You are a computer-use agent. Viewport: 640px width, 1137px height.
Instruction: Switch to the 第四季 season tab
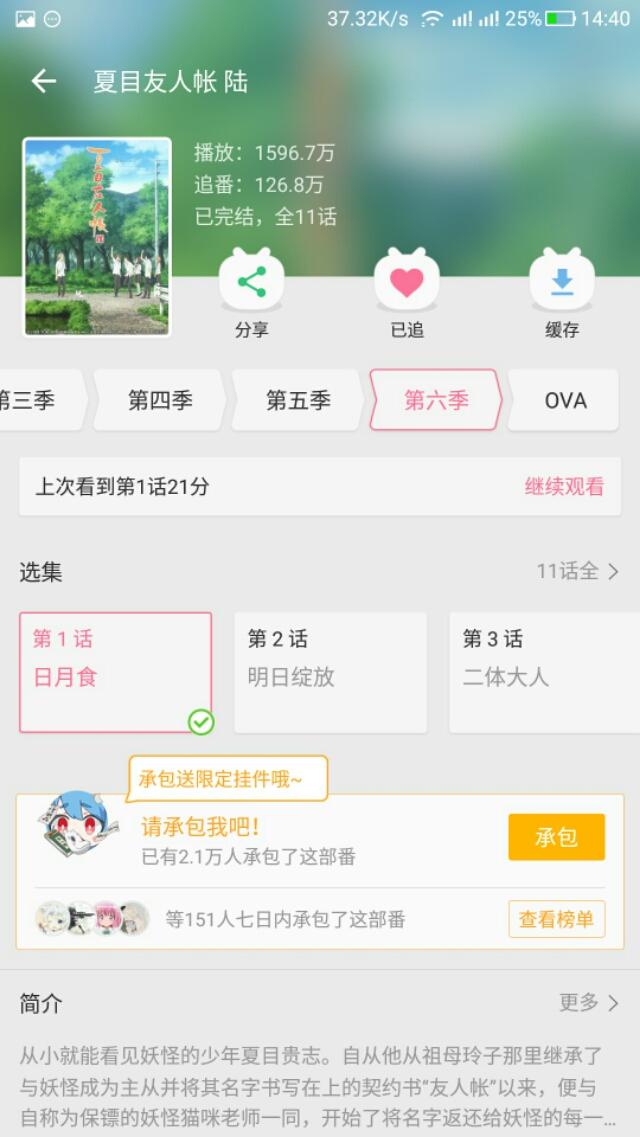160,400
